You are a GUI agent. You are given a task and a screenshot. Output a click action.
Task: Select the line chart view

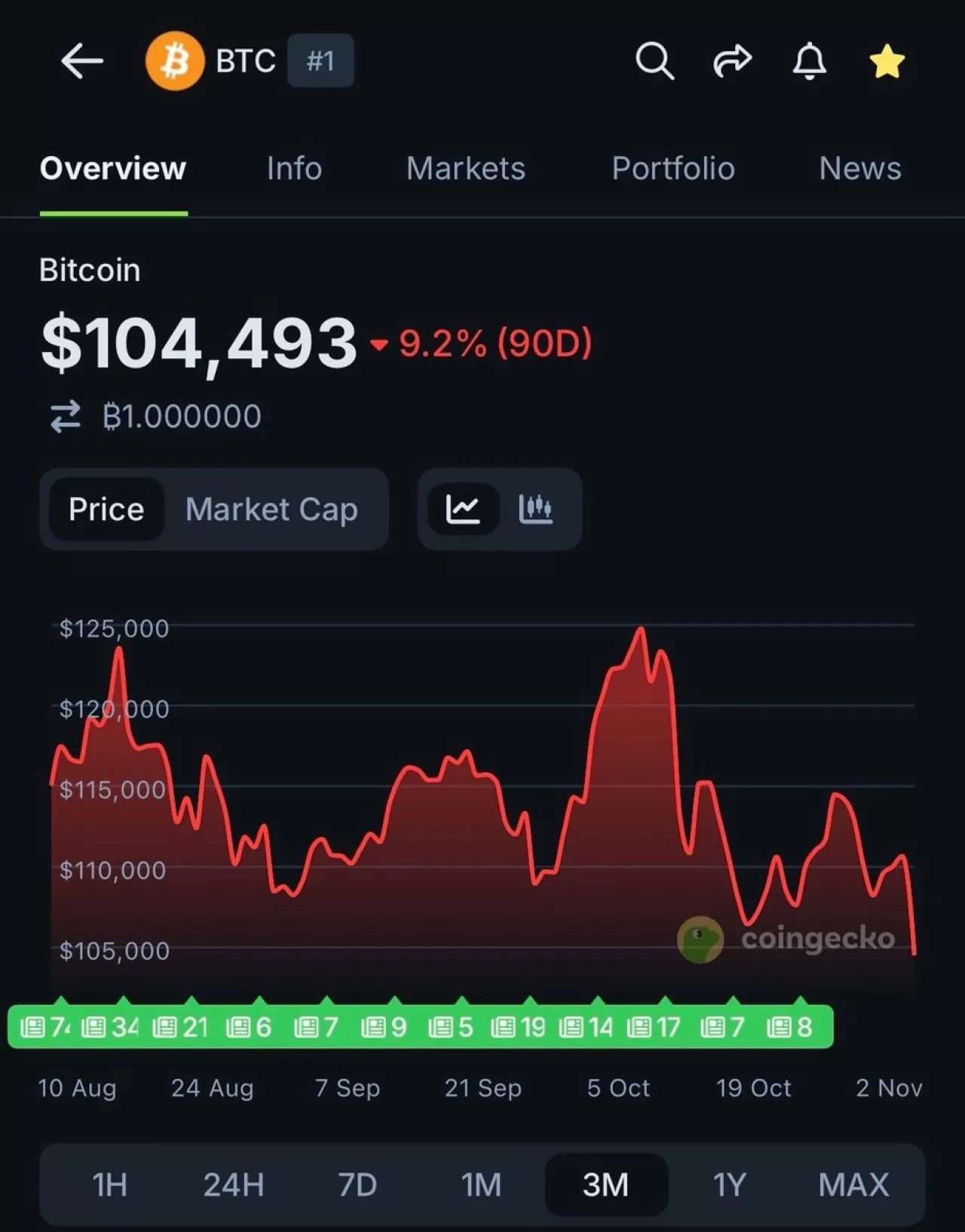464,509
